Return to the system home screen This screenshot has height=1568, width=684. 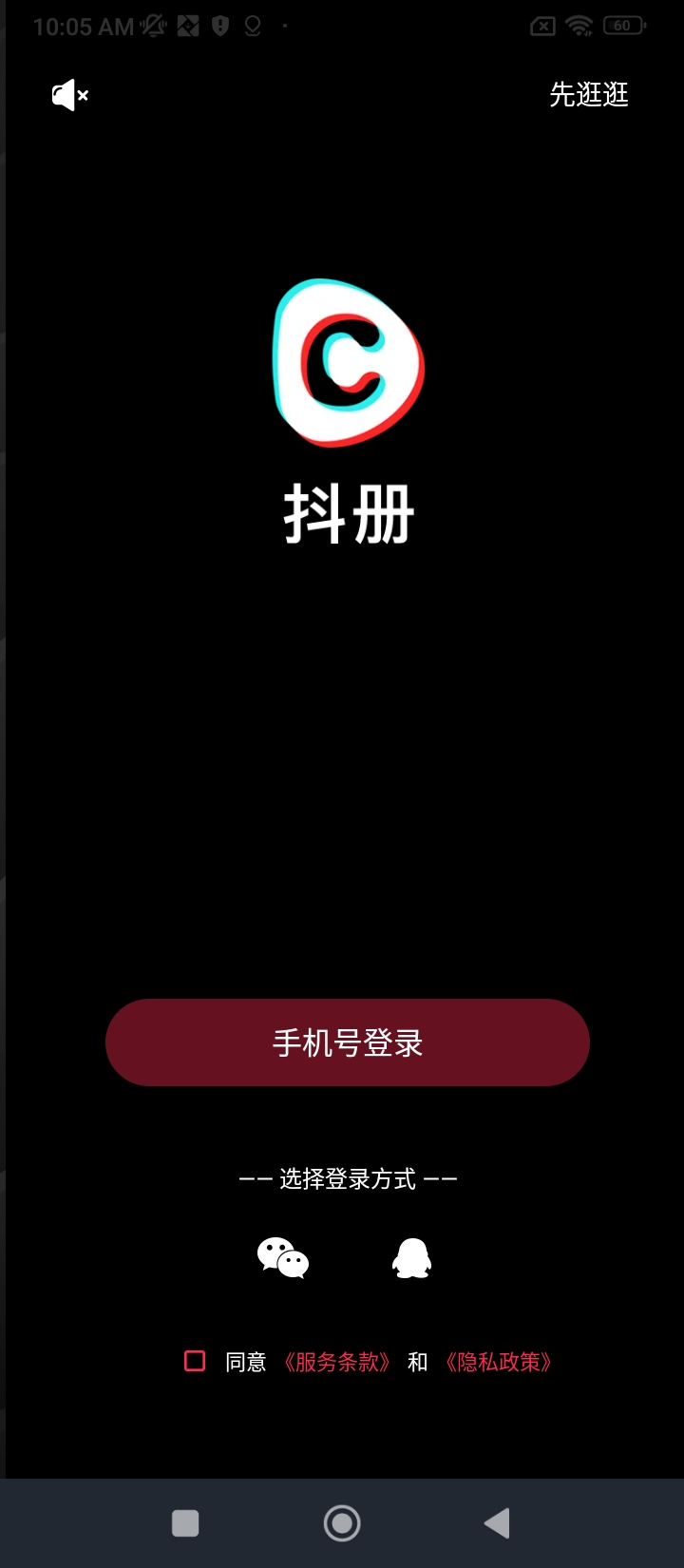point(342,1523)
